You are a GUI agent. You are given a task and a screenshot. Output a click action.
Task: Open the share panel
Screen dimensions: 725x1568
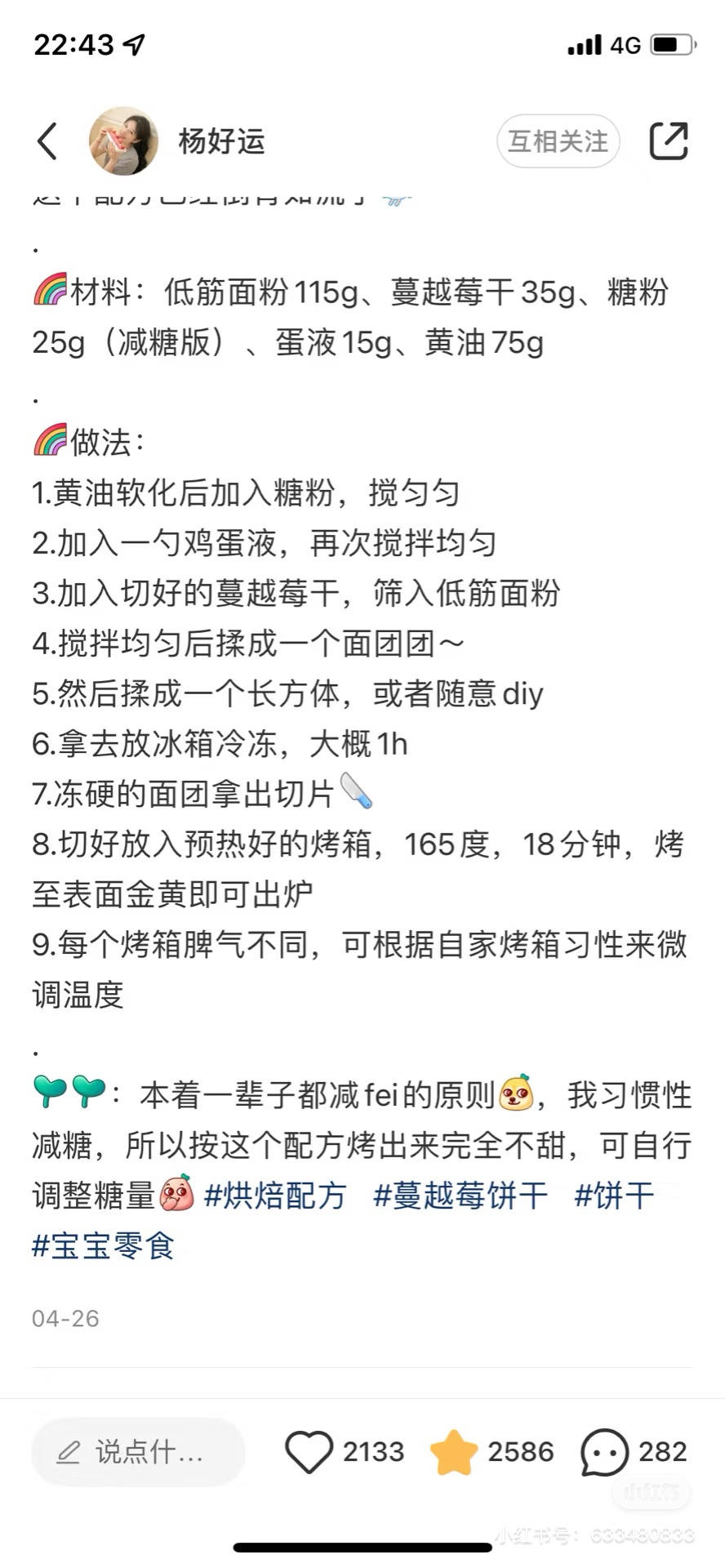(x=669, y=140)
